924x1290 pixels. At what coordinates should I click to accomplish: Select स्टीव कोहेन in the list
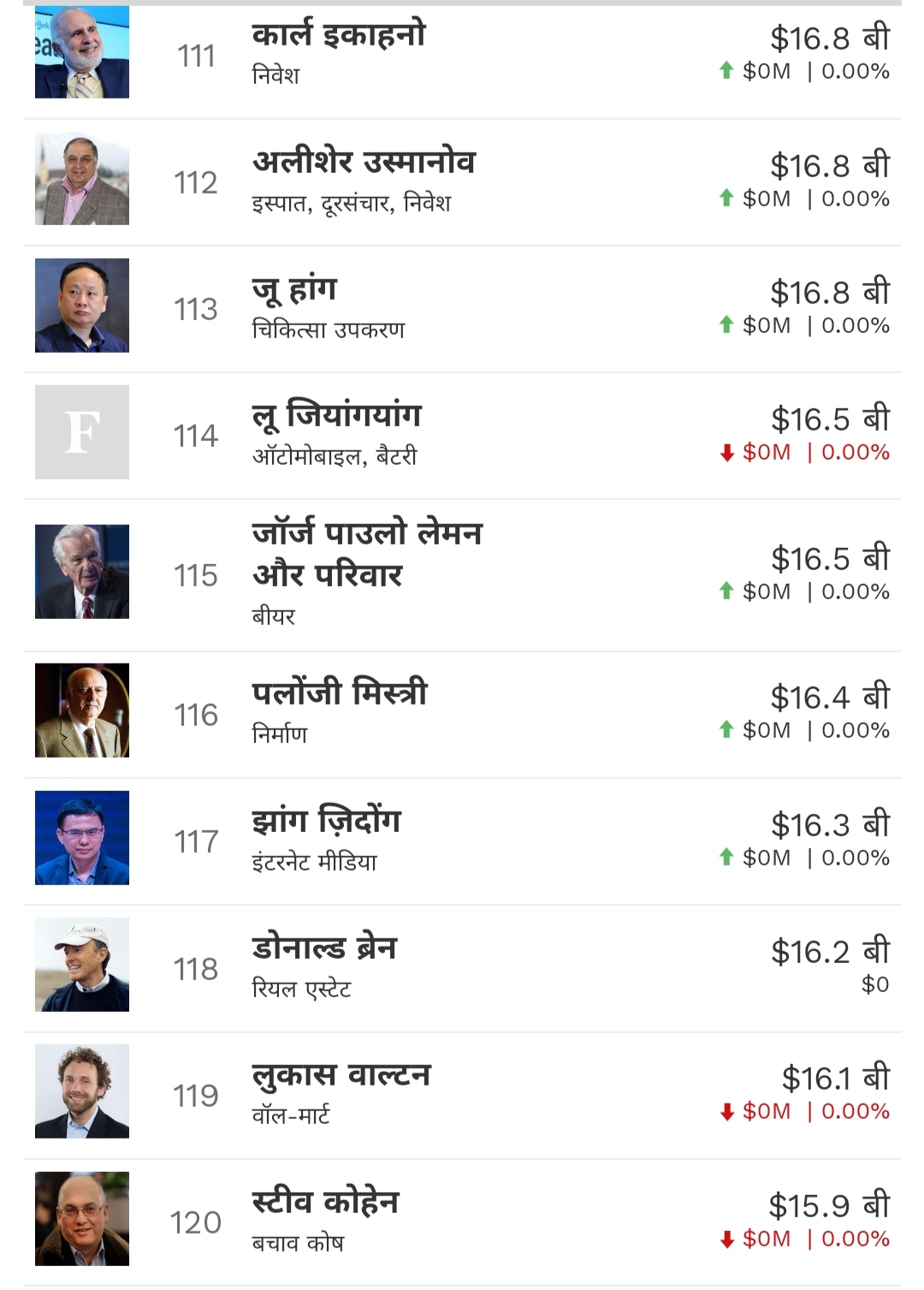(x=325, y=1203)
